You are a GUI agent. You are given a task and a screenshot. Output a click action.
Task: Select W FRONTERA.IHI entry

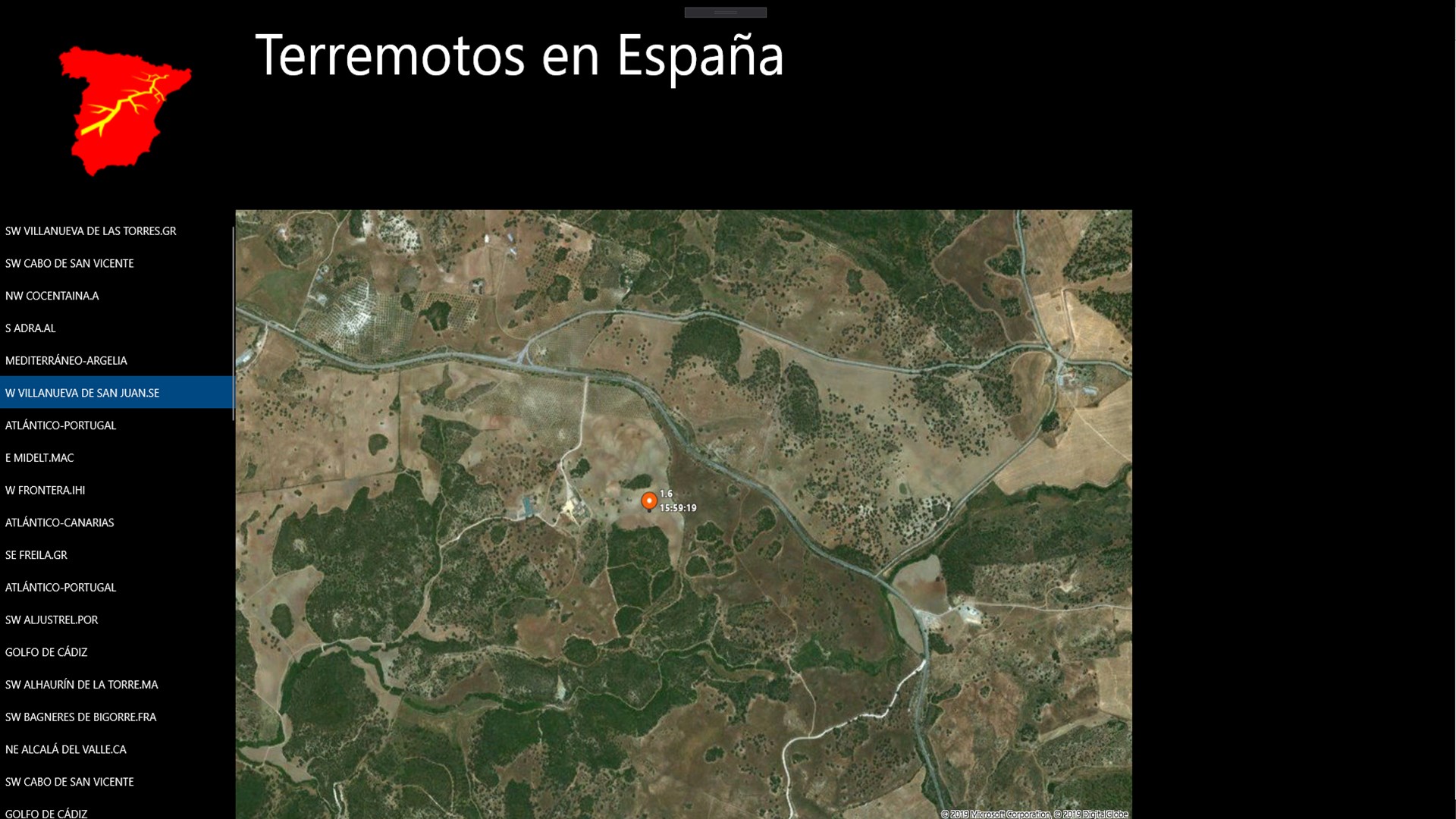[x=45, y=491]
